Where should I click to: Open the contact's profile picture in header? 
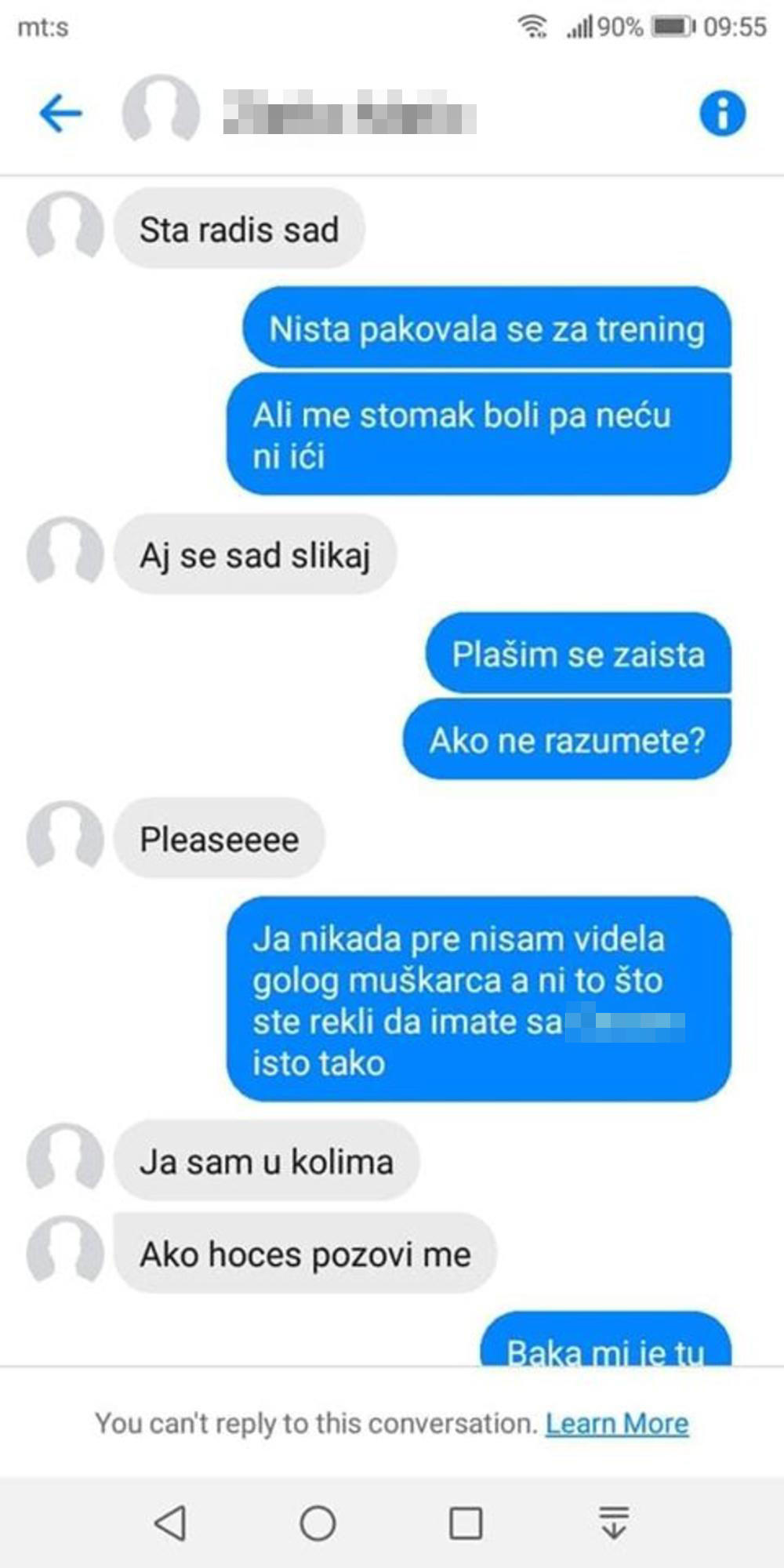click(x=161, y=110)
